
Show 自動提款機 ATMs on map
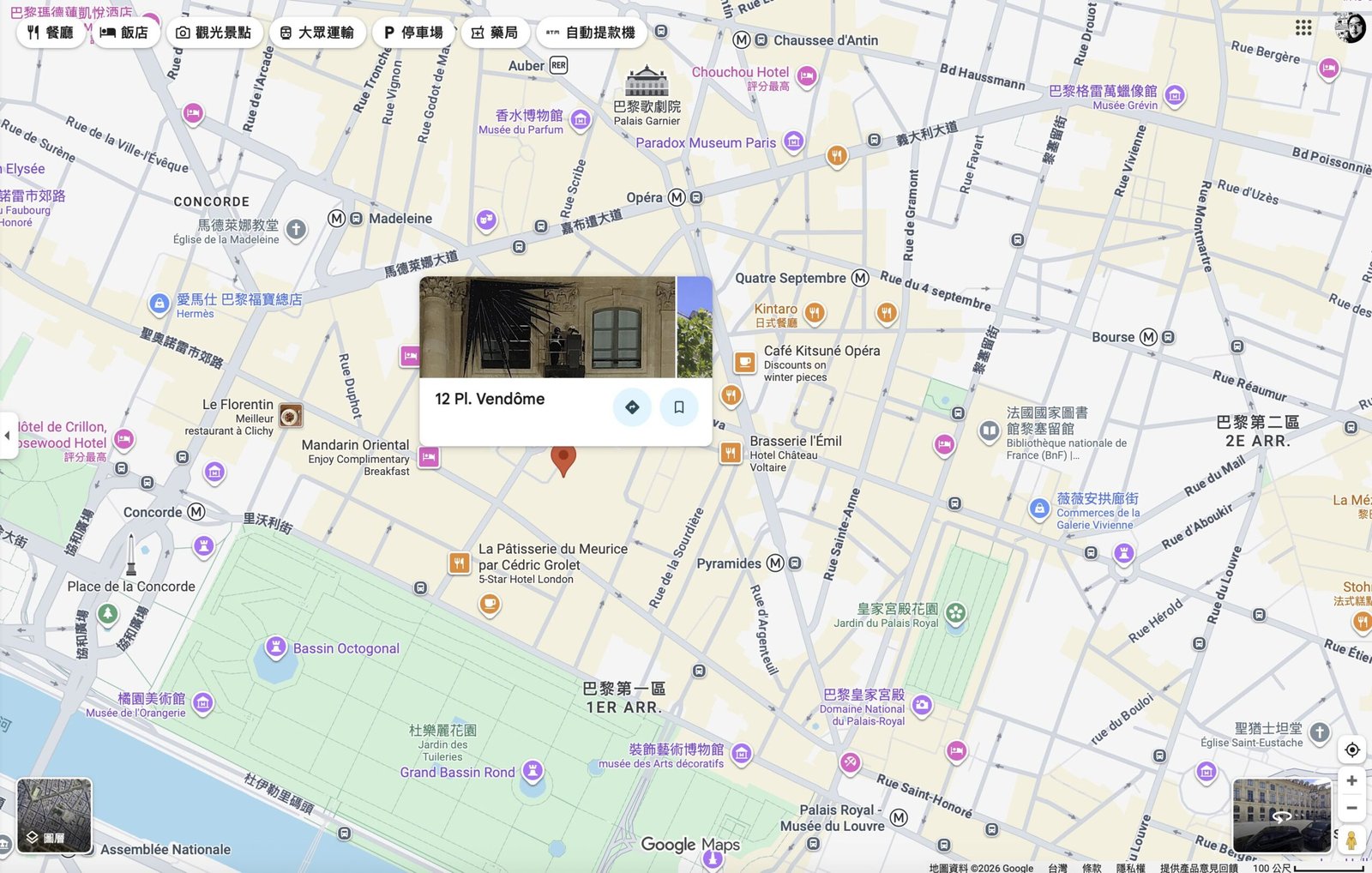591,33
